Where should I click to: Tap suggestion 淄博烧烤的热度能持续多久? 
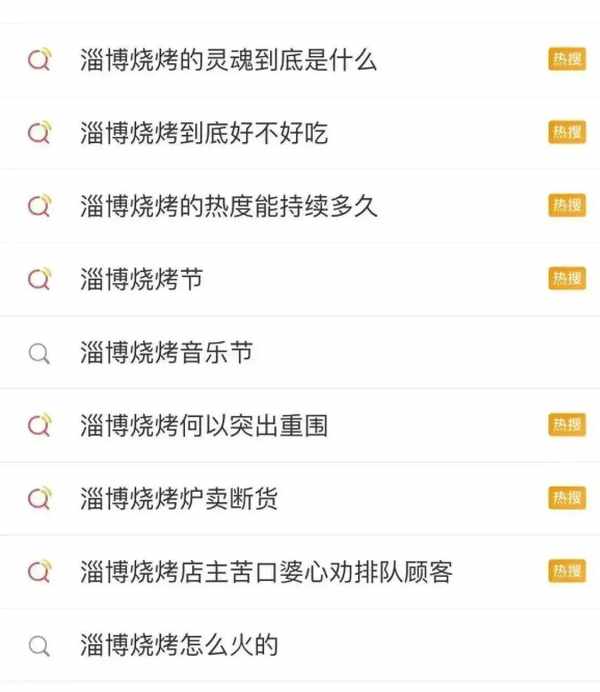pos(228,207)
